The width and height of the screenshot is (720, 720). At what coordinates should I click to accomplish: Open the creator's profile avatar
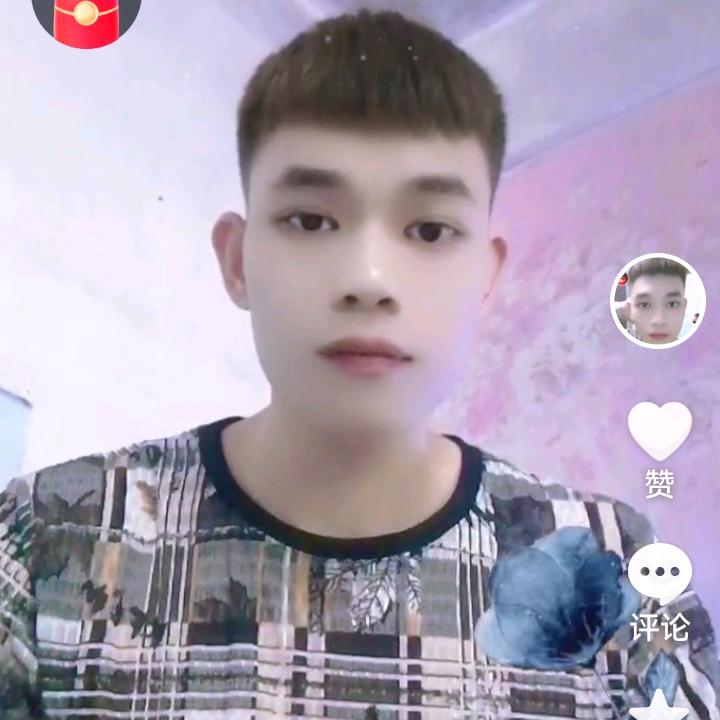658,301
